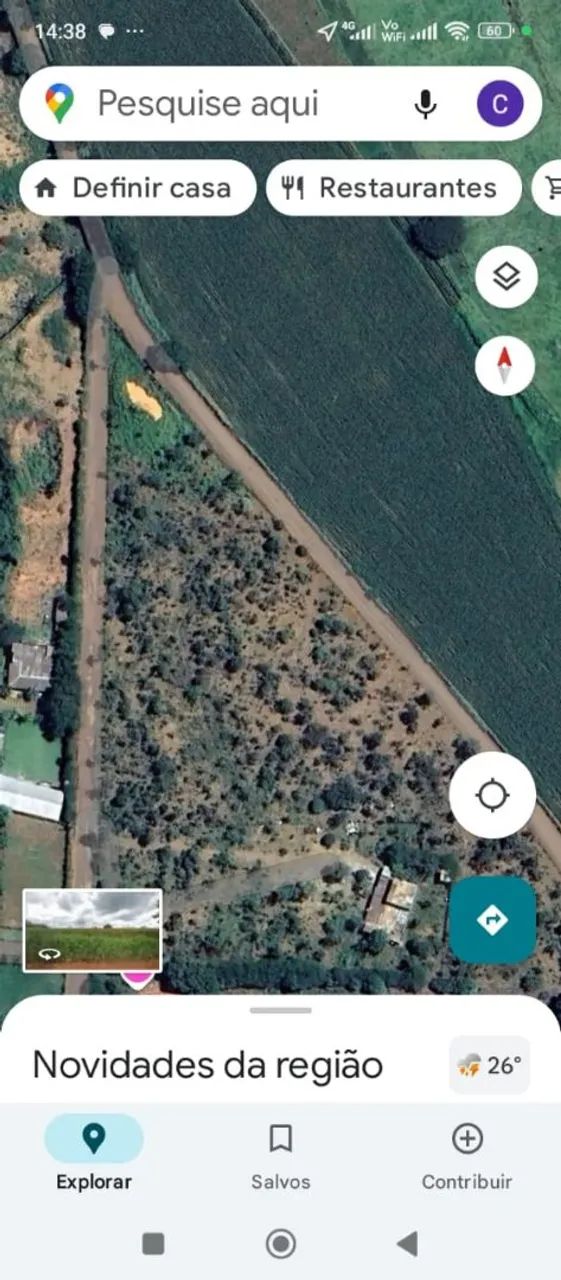
Task: Switch to the Explorar tab
Action: (94, 1154)
